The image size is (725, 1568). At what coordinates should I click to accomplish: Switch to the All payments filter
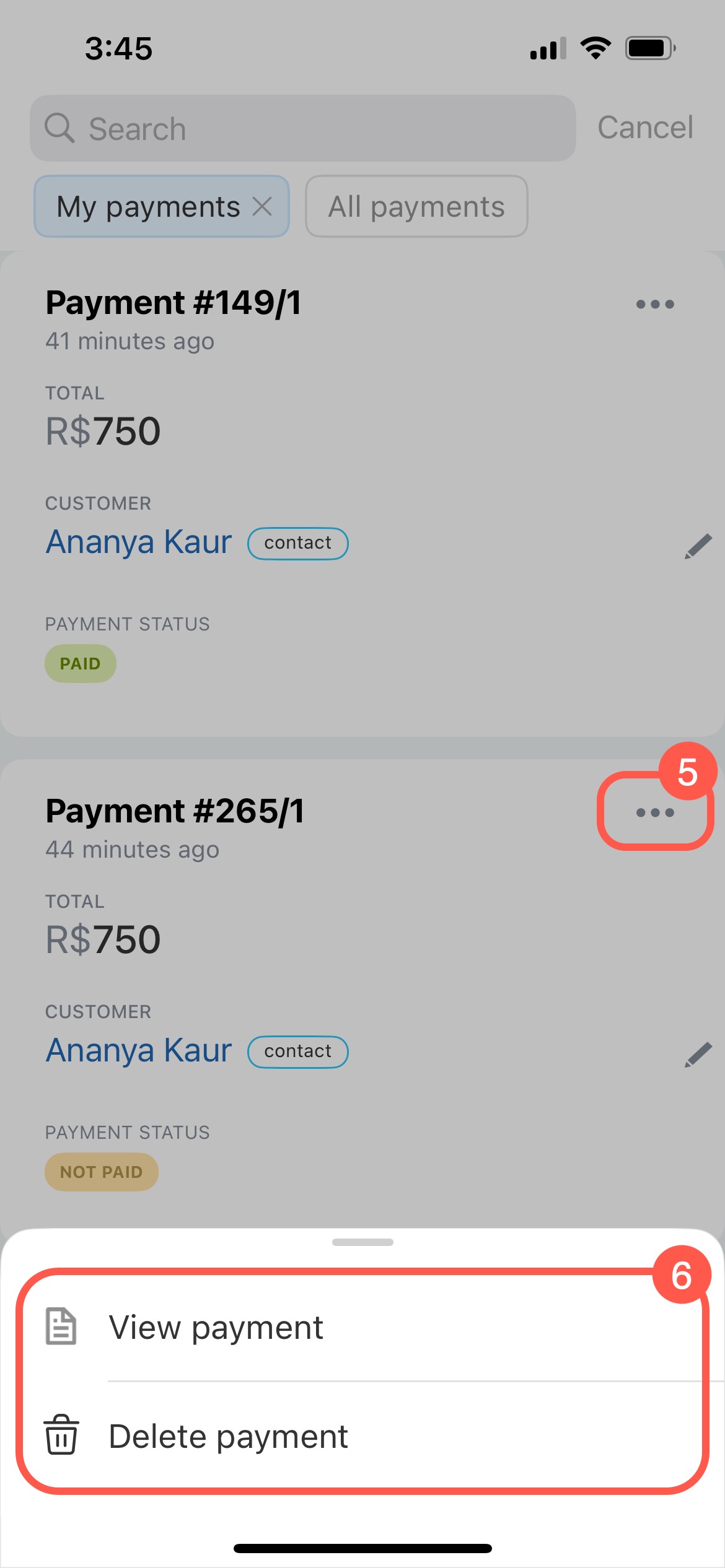tap(416, 206)
